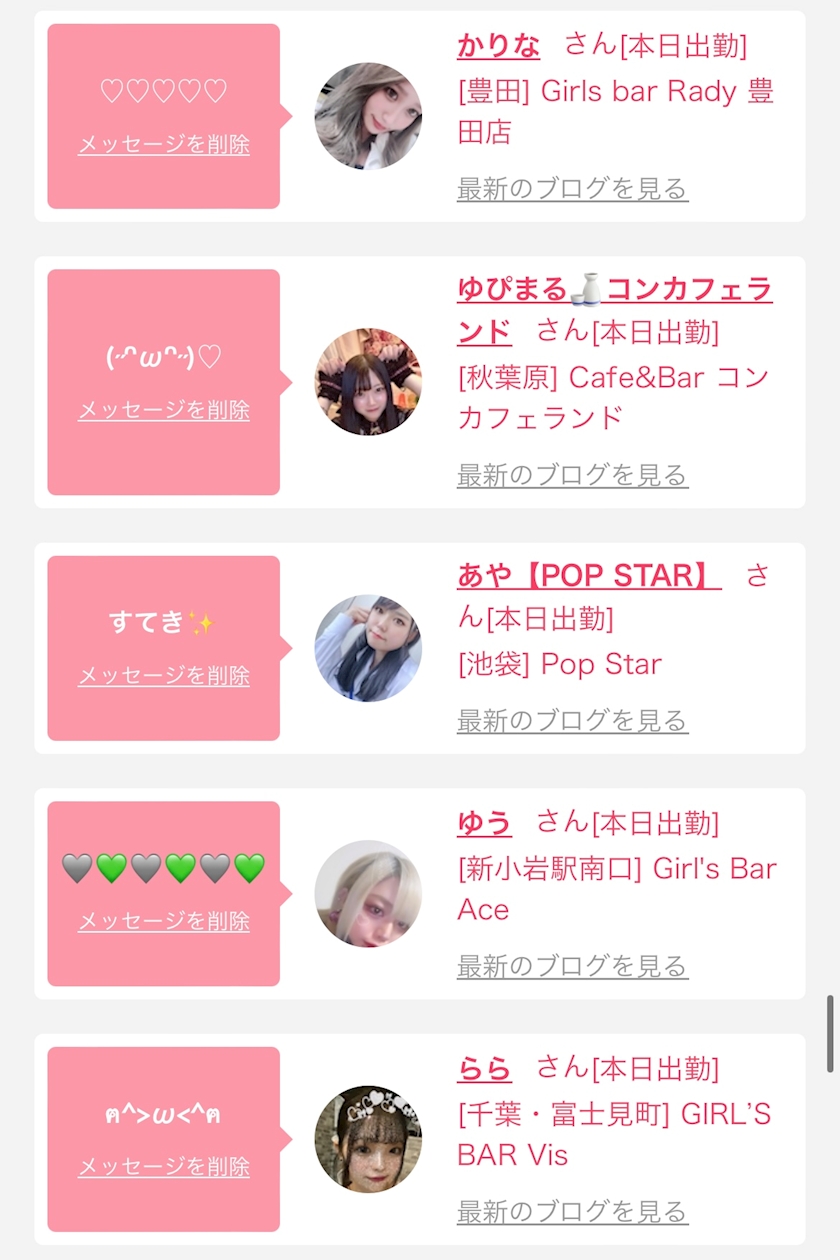View ゆう's latest blog

coord(572,966)
